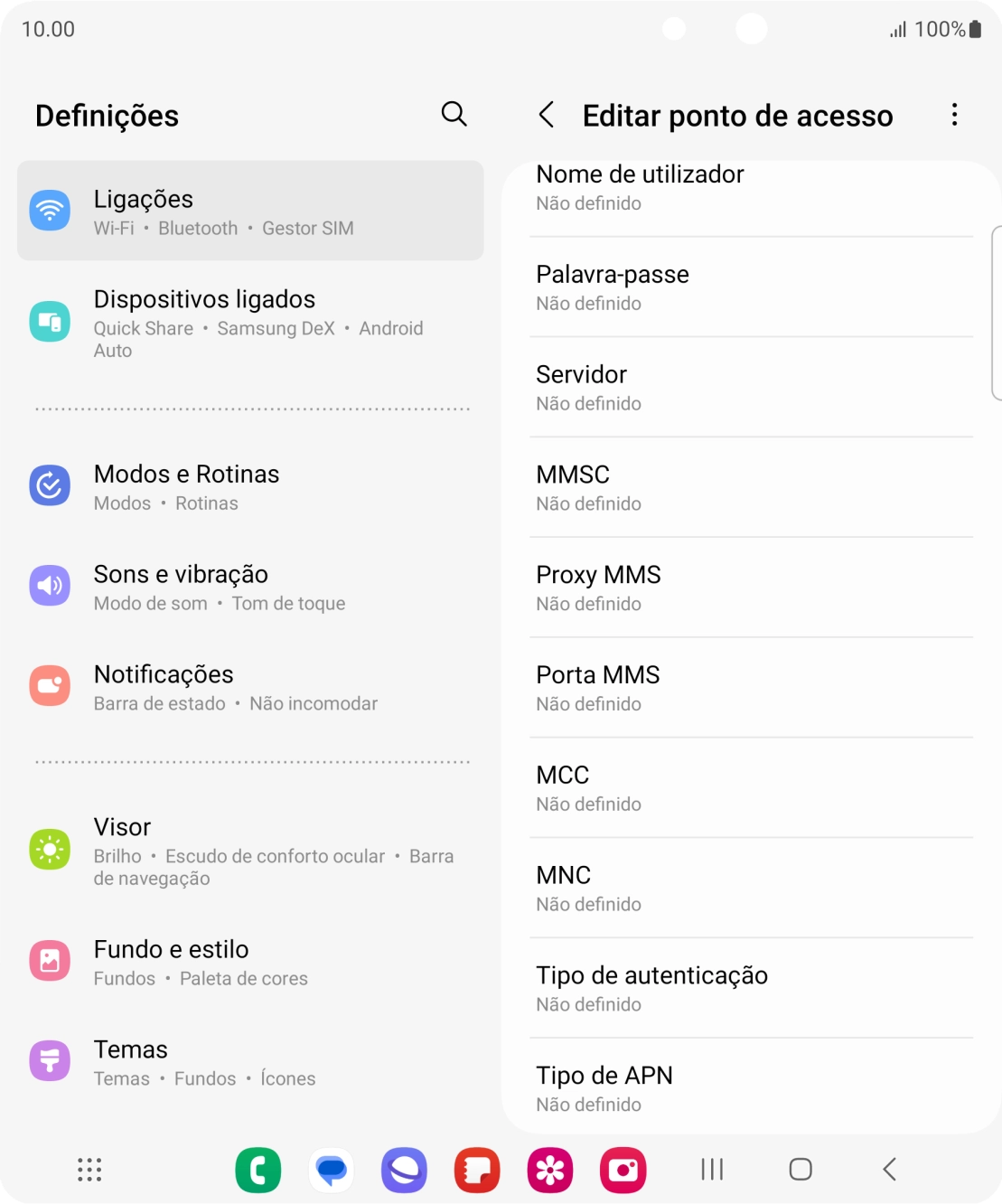Set the Porta MMS value
The width and height of the screenshot is (1002, 1204).
(x=750, y=688)
